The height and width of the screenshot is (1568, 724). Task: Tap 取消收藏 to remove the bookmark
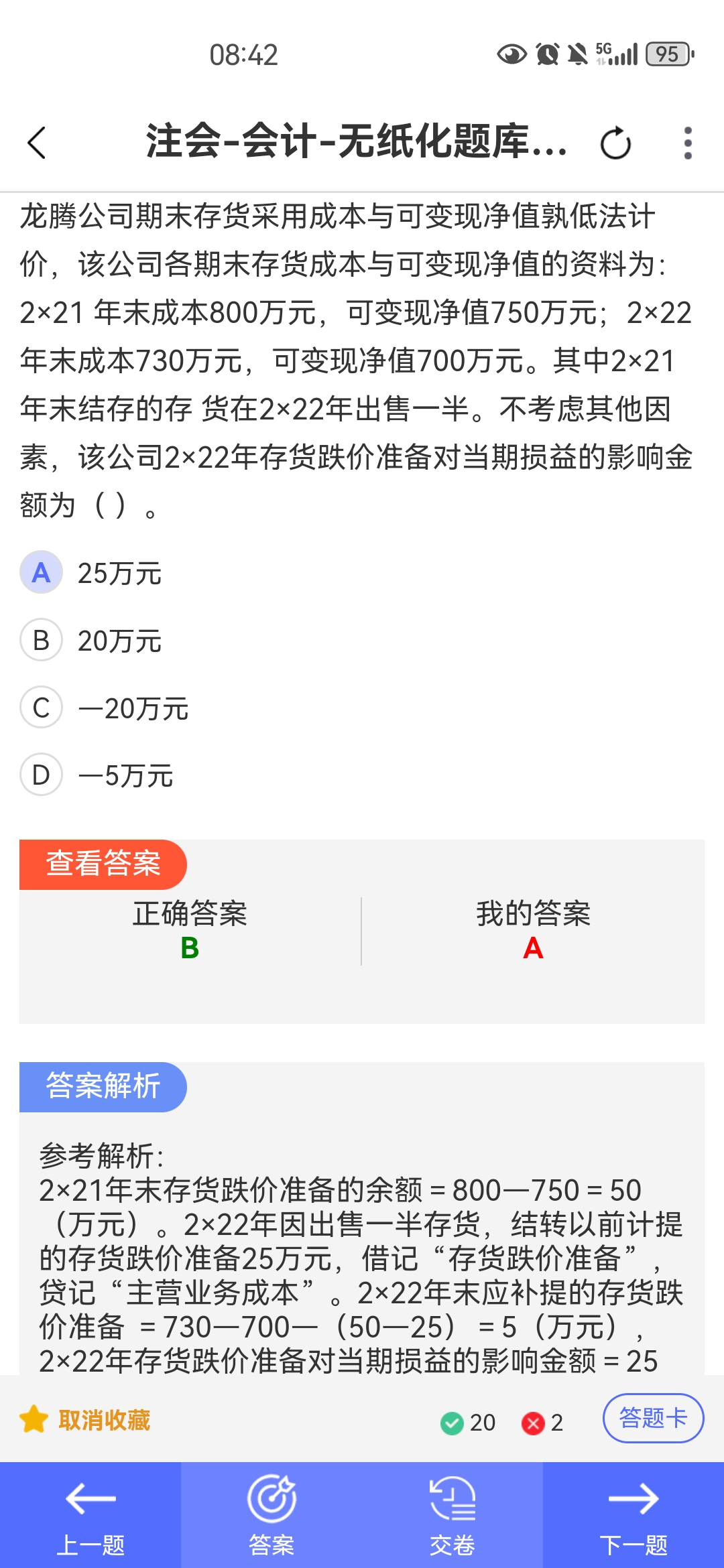[x=85, y=1420]
